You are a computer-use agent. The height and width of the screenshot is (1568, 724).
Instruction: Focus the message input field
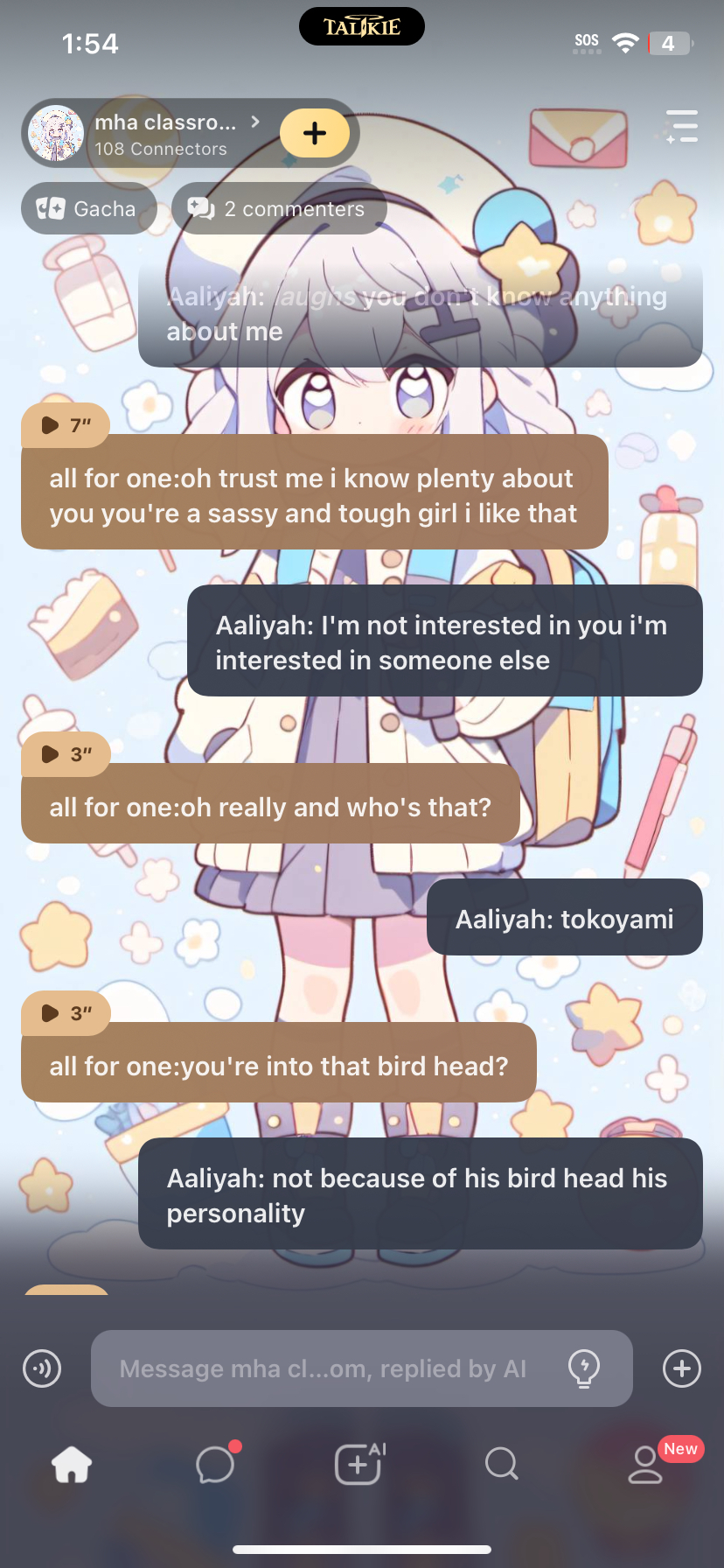[x=324, y=1368]
